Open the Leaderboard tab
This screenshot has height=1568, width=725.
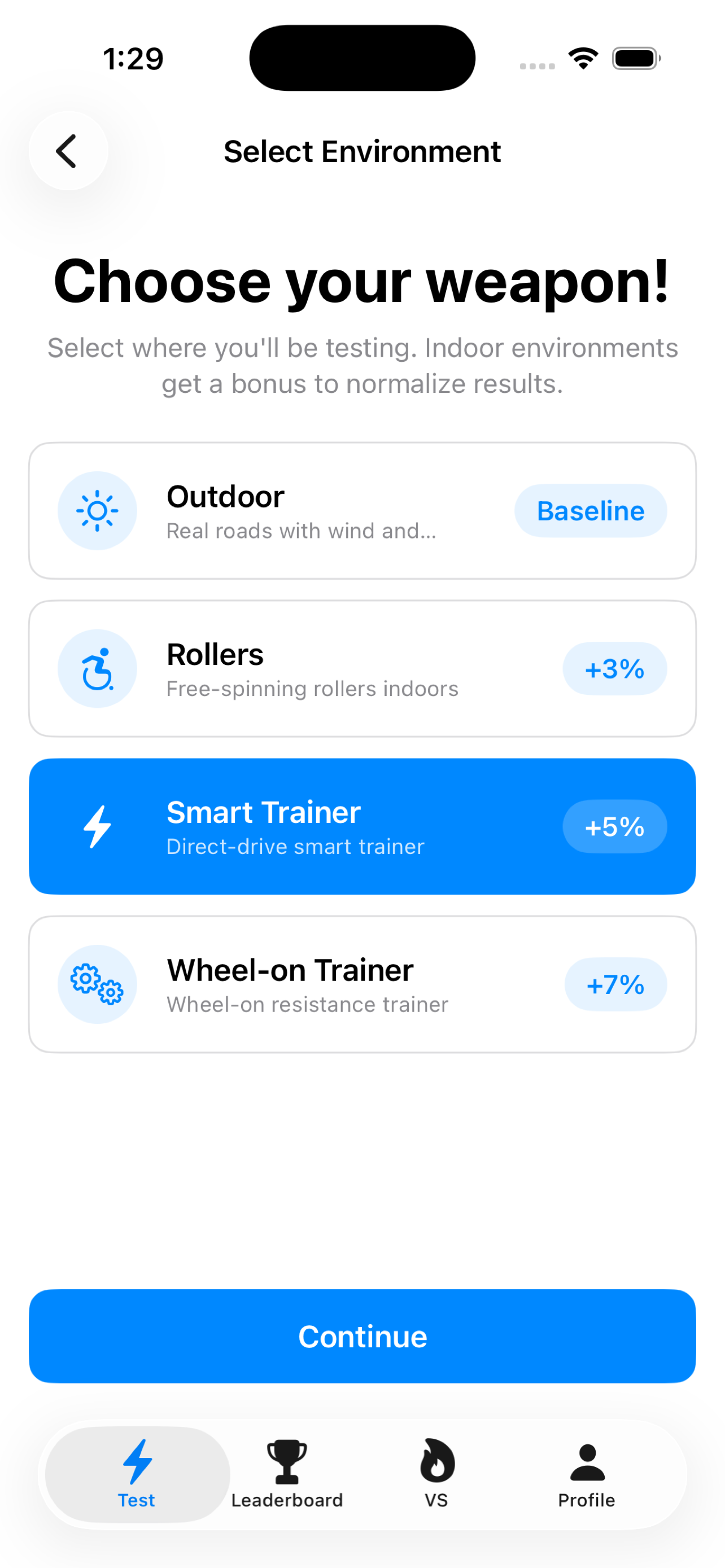(x=287, y=1473)
